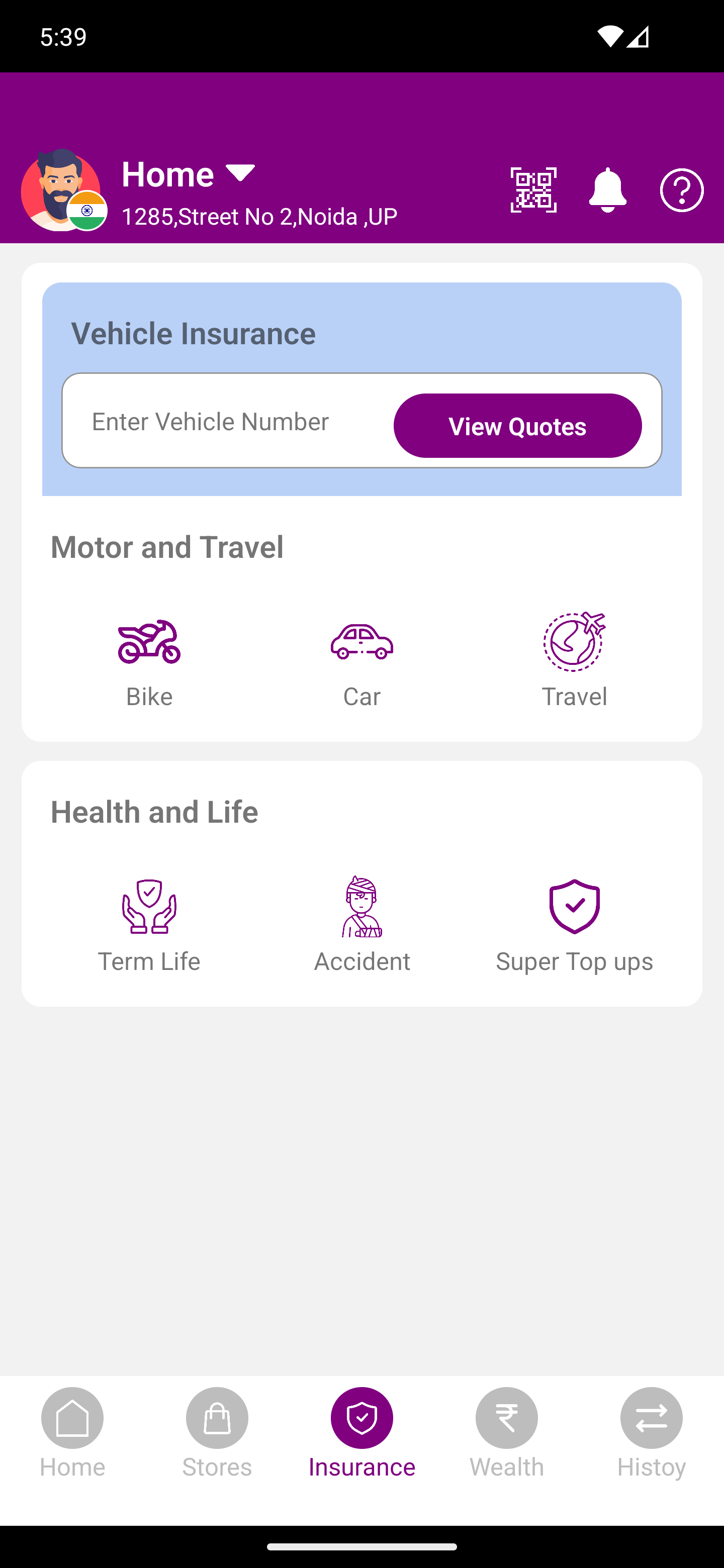Open Super Top ups
This screenshot has height=1568, width=724.
click(574, 925)
